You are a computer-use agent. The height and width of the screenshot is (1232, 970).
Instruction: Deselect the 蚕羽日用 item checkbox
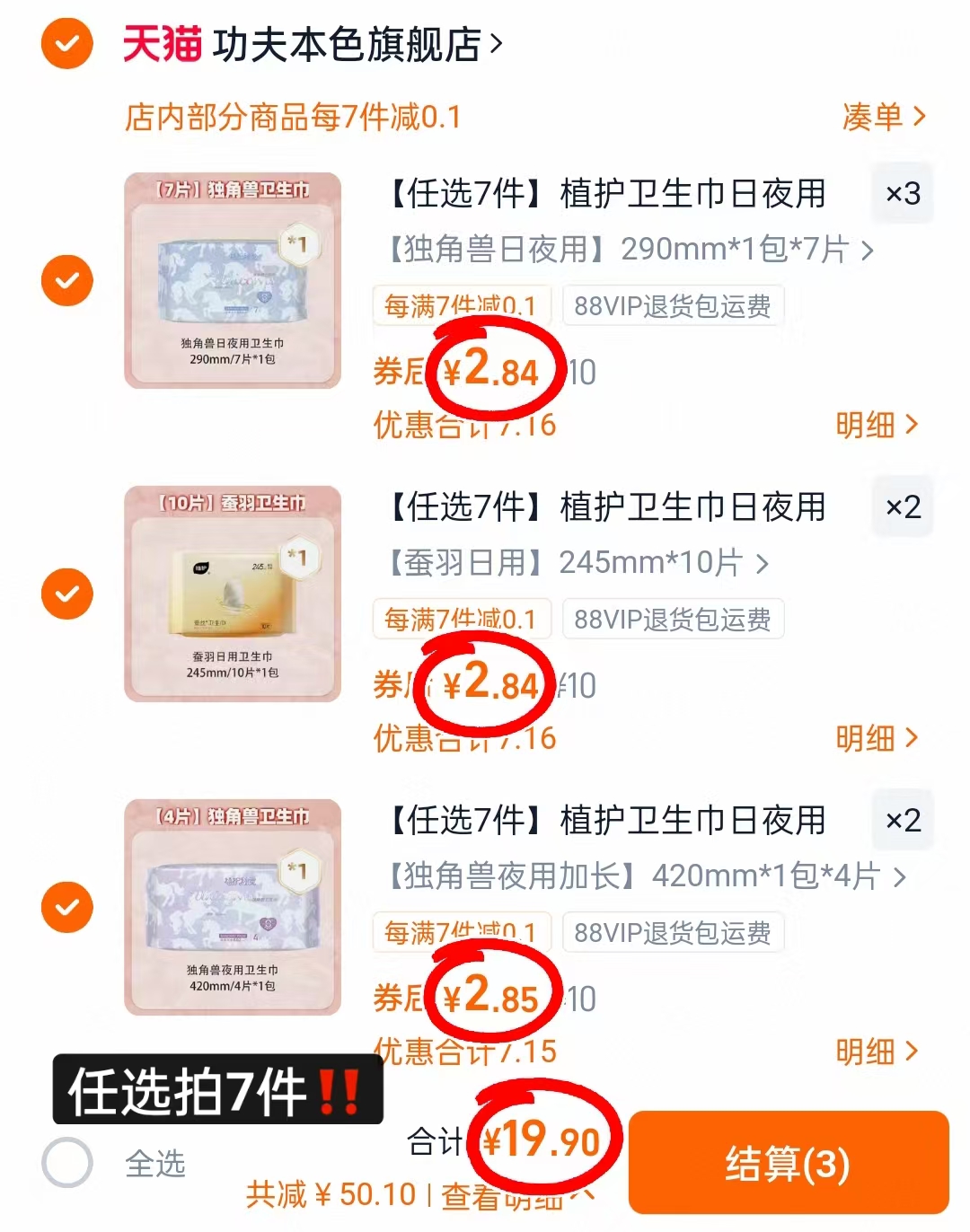click(x=66, y=594)
